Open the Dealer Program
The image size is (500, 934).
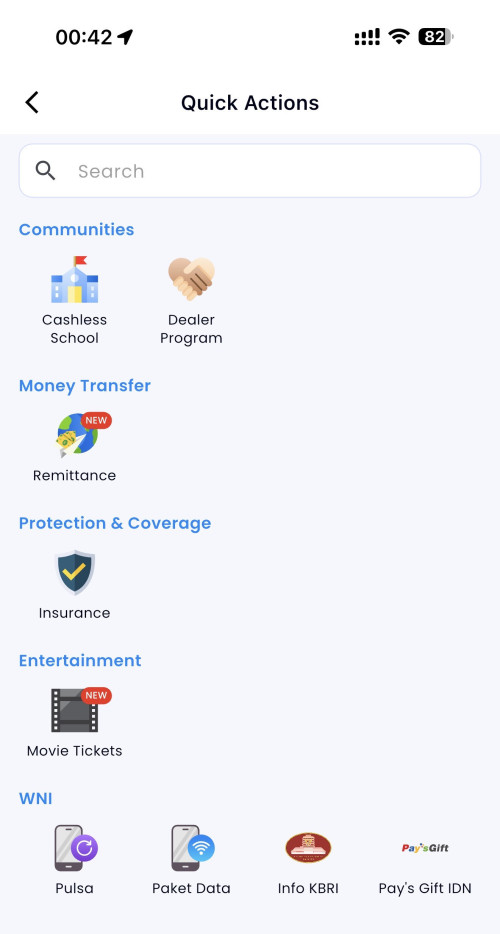(191, 301)
